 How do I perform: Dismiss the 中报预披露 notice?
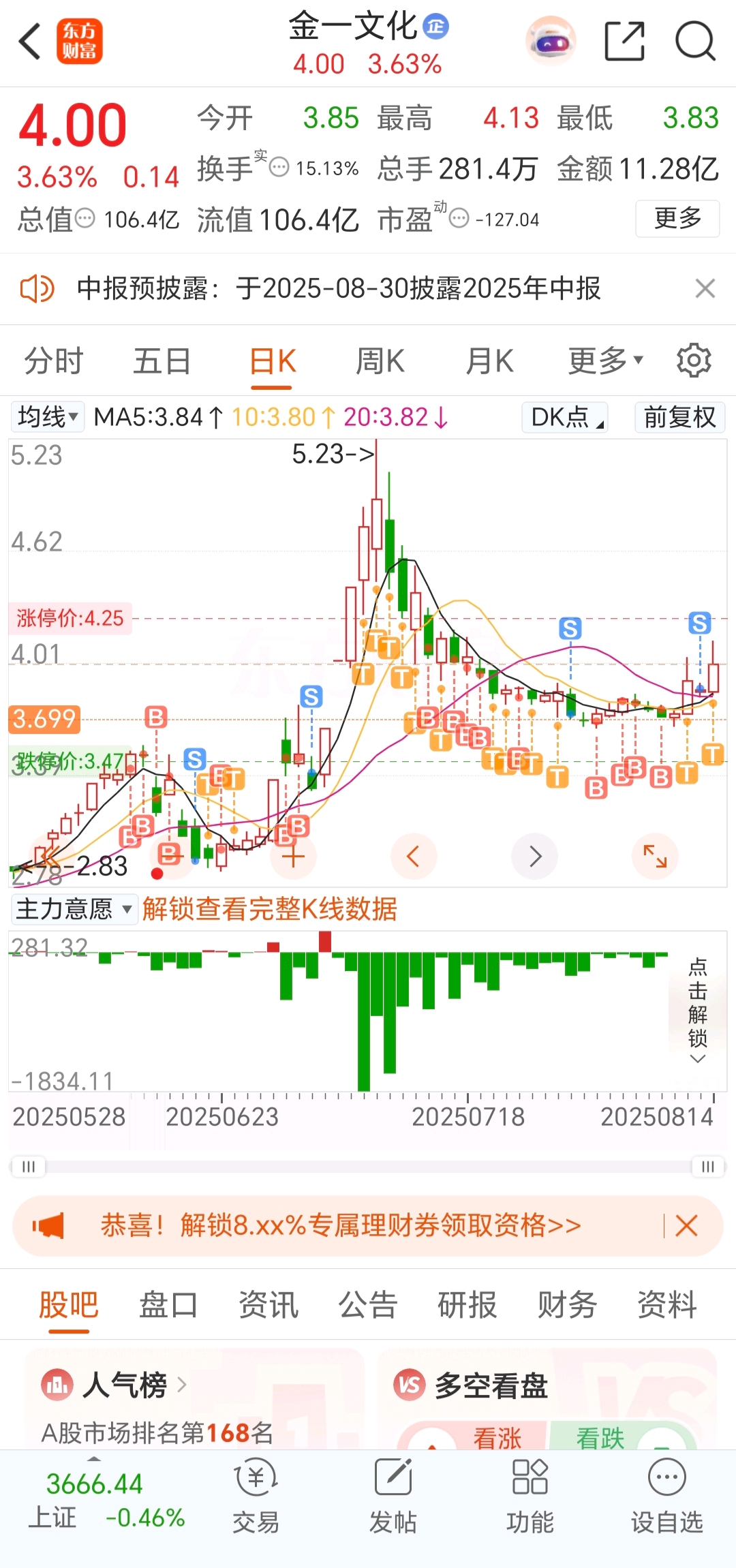click(x=705, y=288)
